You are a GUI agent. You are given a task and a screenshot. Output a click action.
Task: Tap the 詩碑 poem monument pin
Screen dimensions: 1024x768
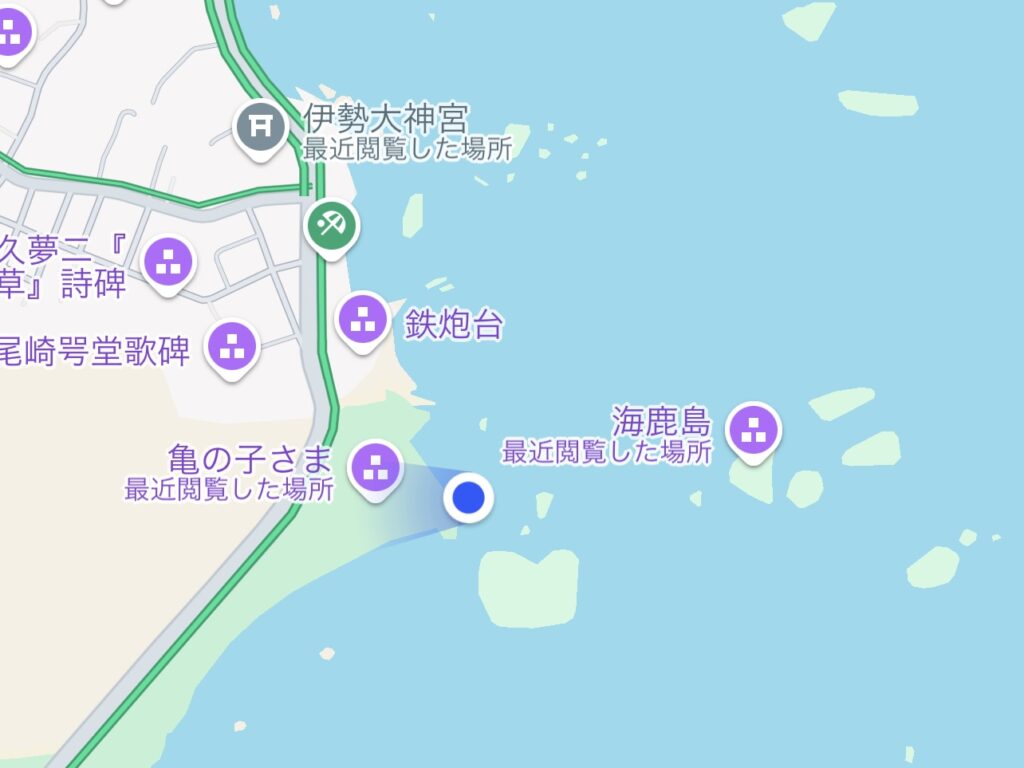[168, 263]
